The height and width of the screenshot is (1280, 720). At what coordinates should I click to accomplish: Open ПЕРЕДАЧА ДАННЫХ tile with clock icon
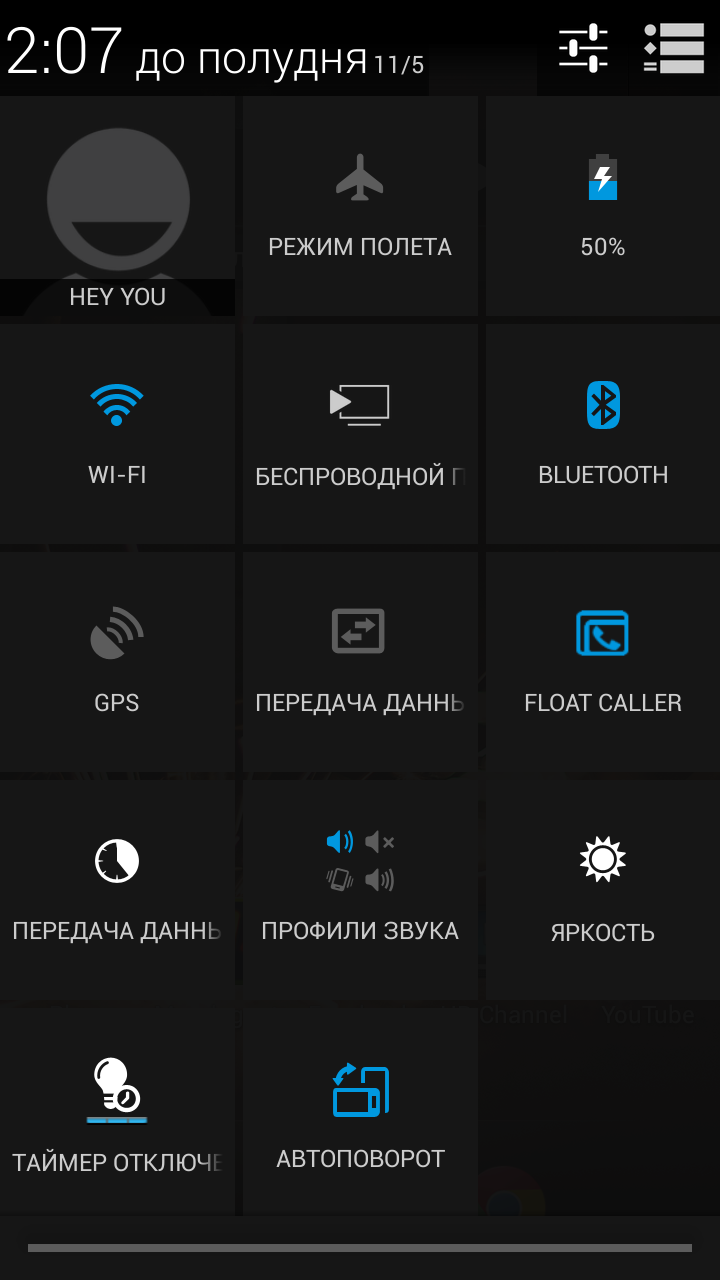coord(117,890)
